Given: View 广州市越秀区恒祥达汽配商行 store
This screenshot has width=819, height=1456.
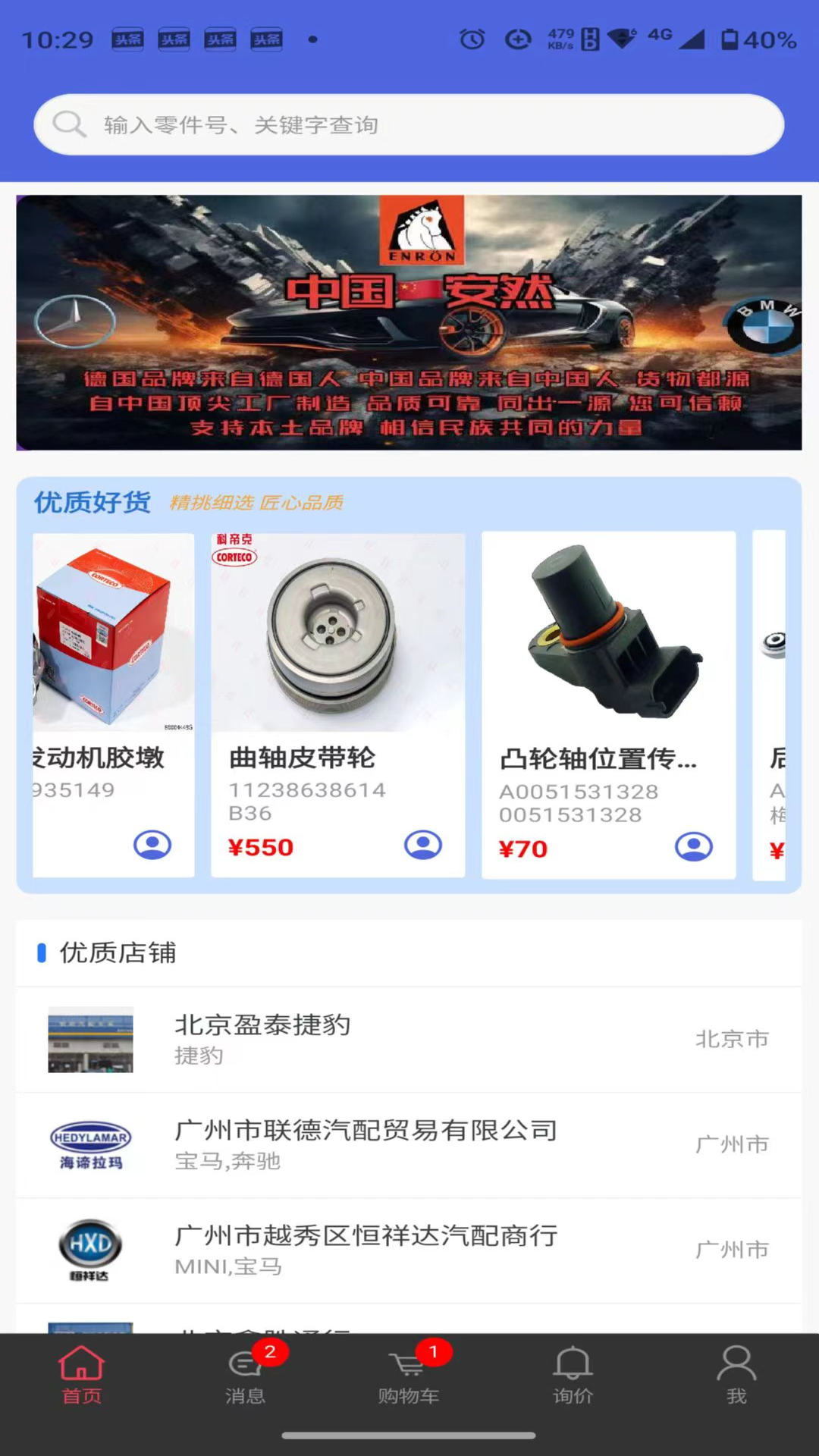Looking at the screenshot, I should coord(409,1250).
